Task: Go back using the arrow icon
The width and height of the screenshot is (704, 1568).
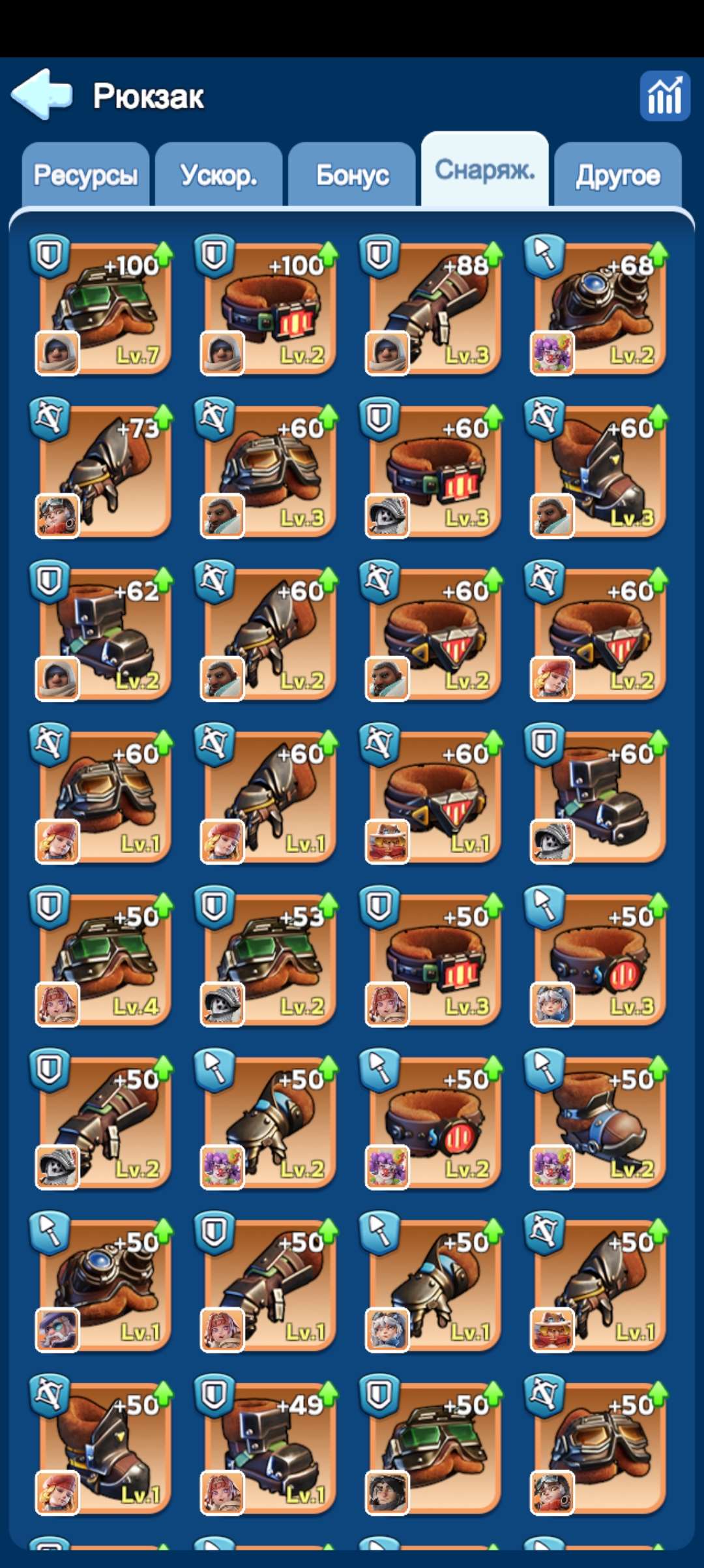Action: [x=42, y=95]
